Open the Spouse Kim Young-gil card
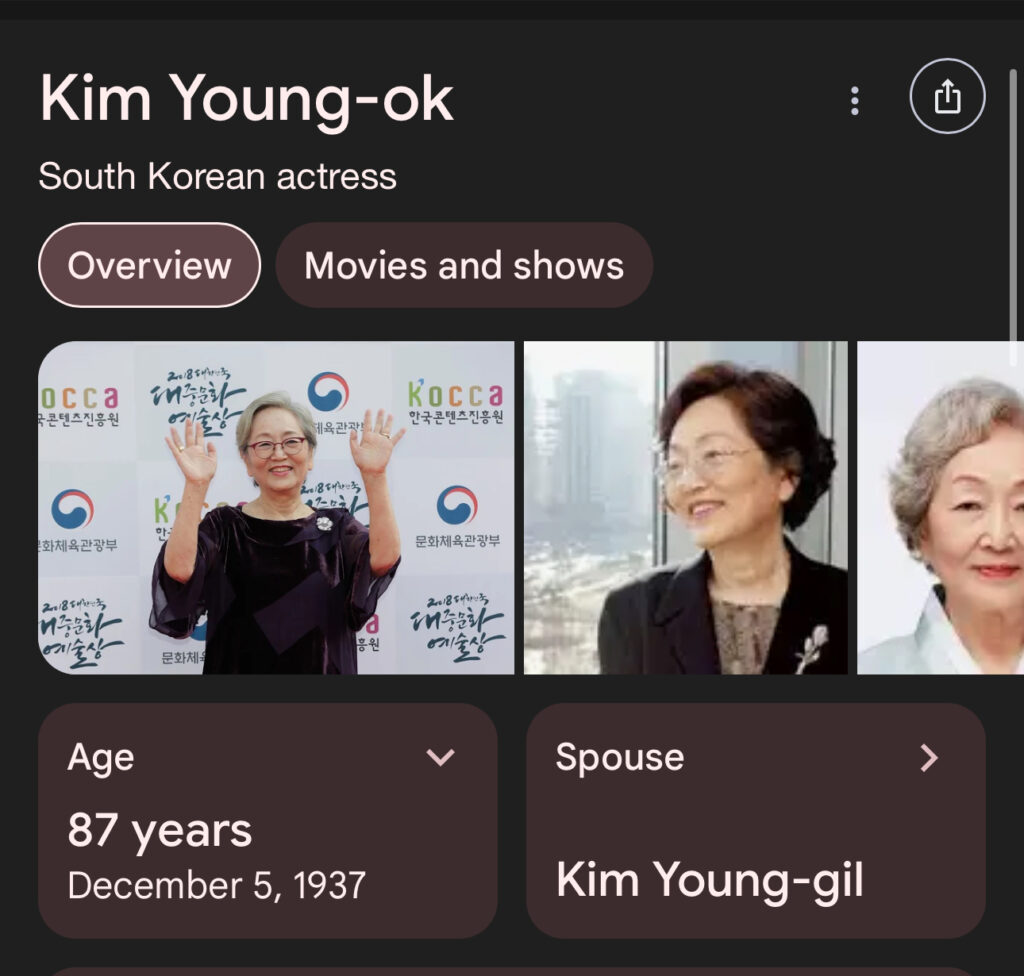The image size is (1024, 976). click(x=755, y=820)
